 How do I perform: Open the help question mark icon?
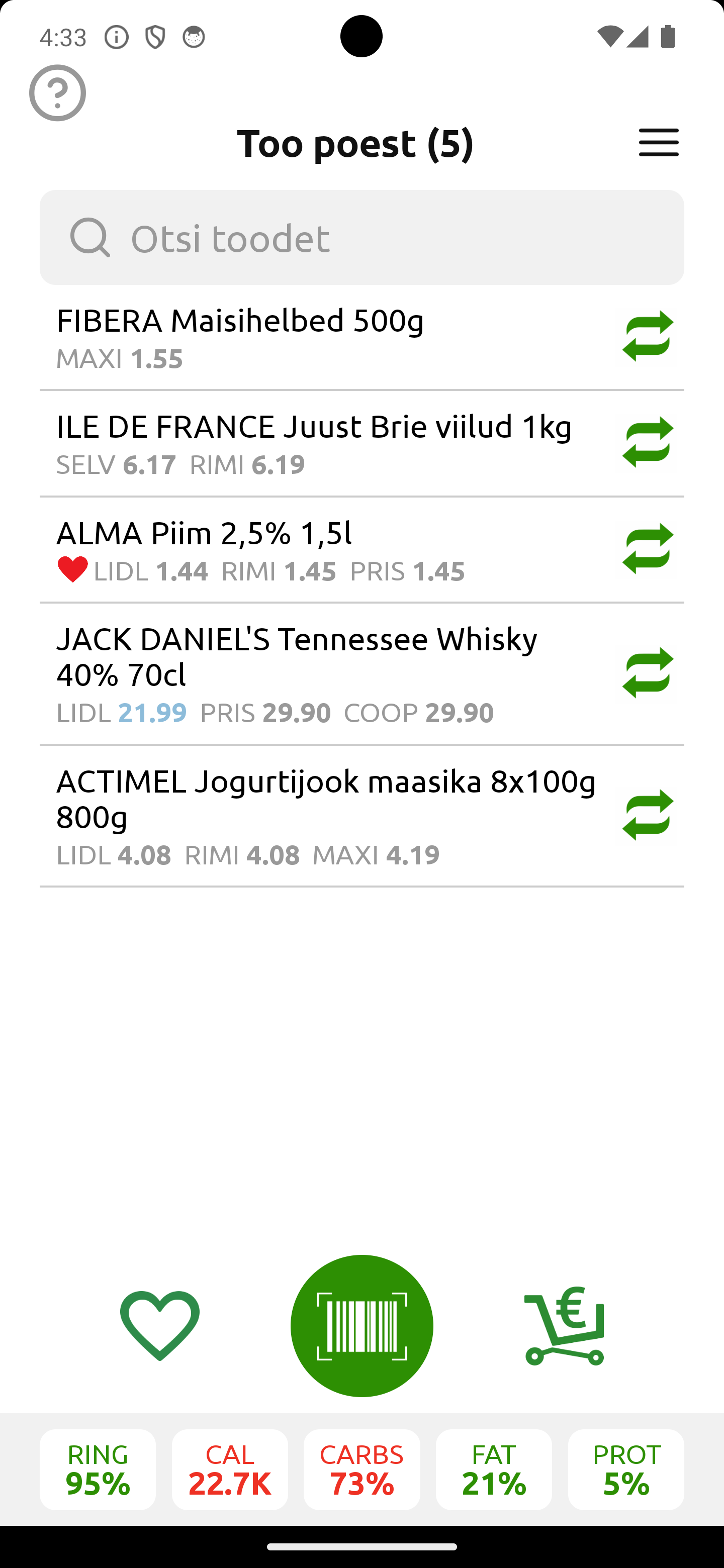57,92
